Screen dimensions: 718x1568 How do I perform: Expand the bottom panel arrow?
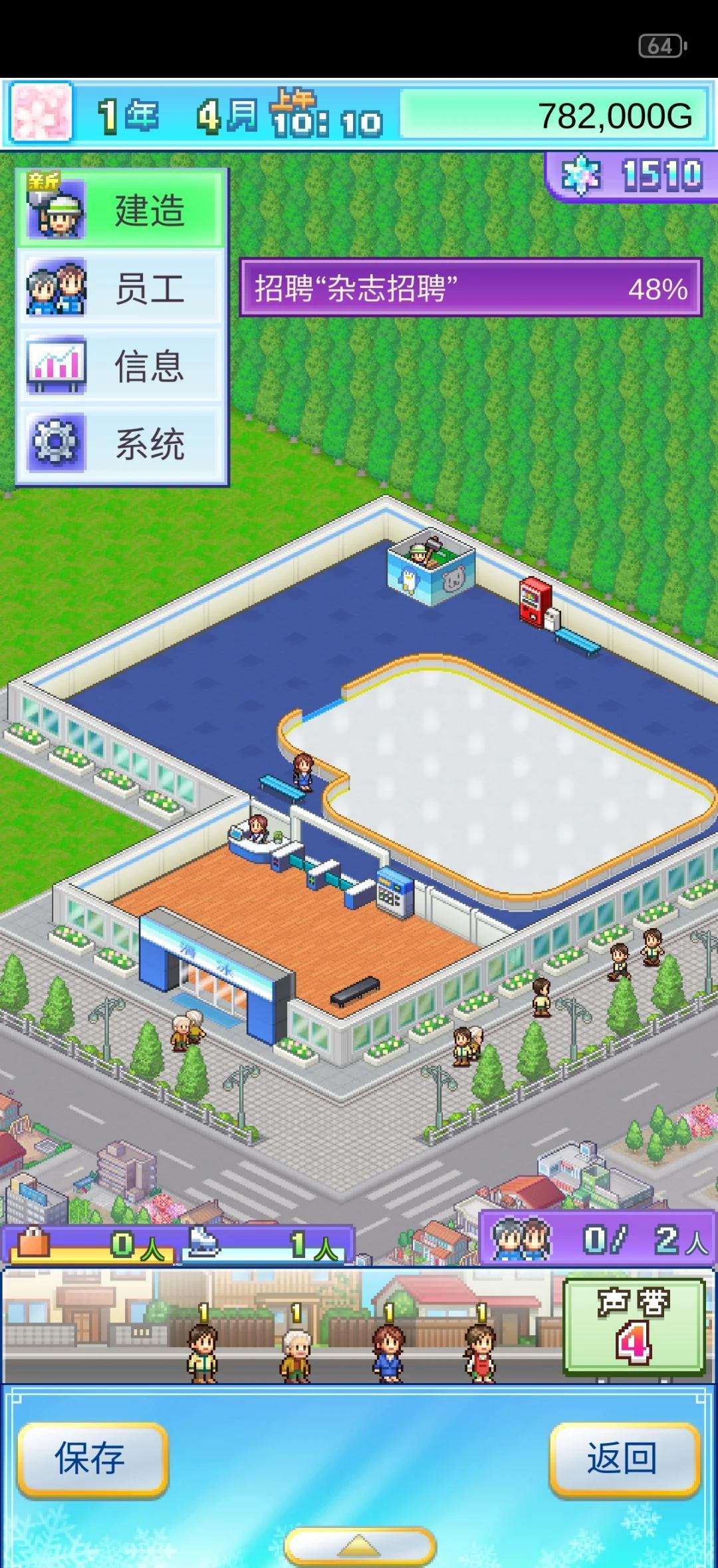pyautogui.click(x=360, y=1545)
